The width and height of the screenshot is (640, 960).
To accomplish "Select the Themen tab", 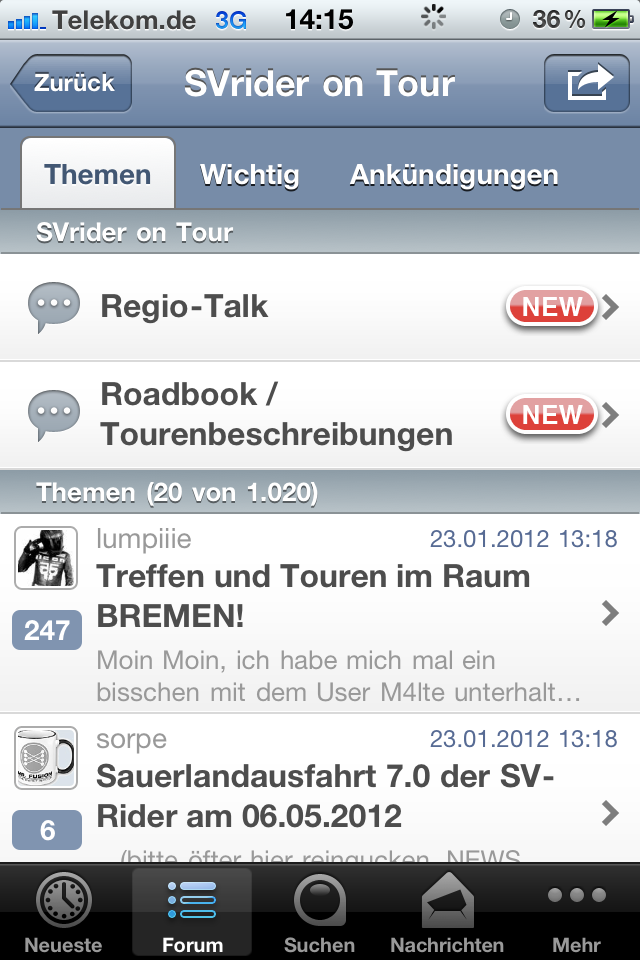I will [98, 175].
